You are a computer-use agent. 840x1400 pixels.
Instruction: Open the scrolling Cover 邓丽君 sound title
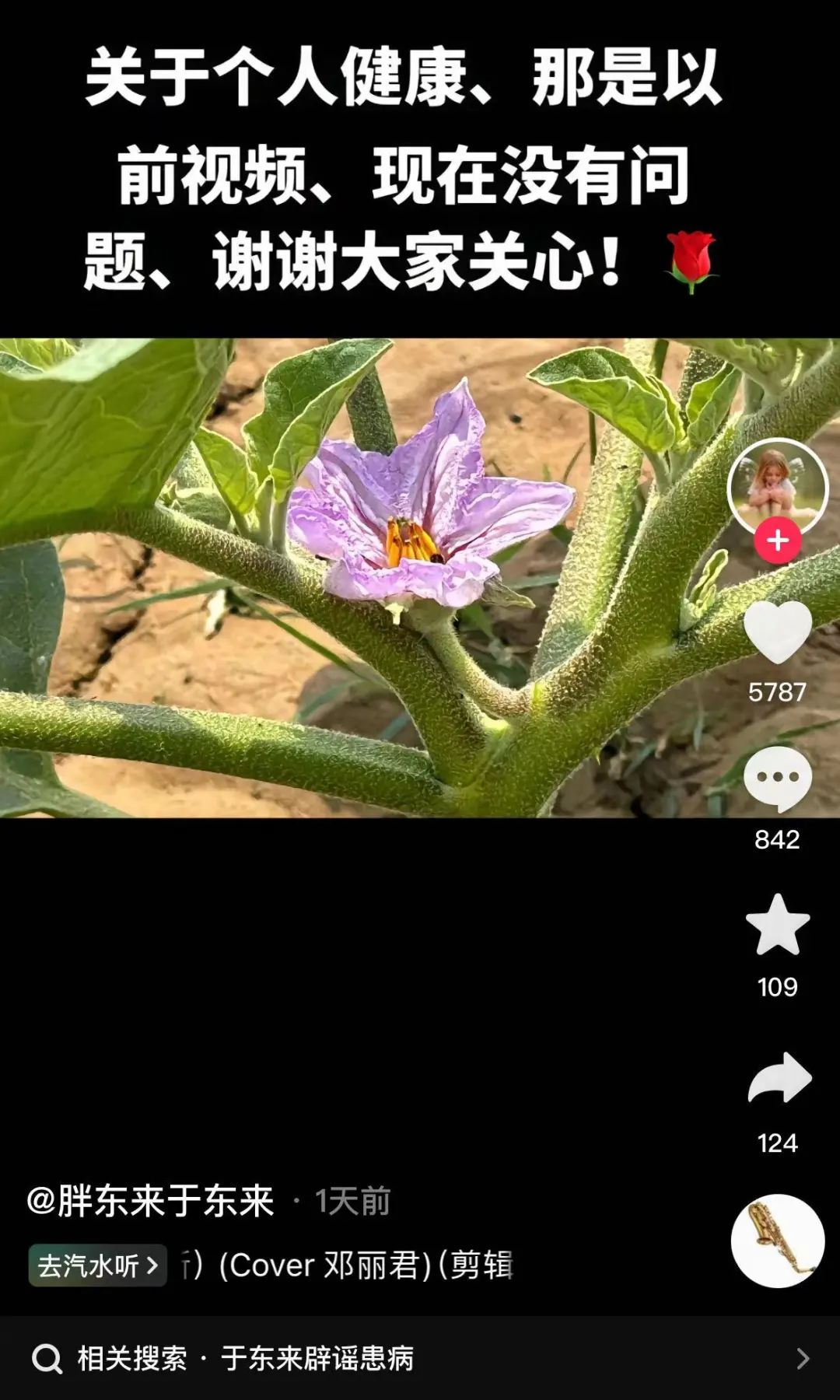click(x=348, y=1265)
